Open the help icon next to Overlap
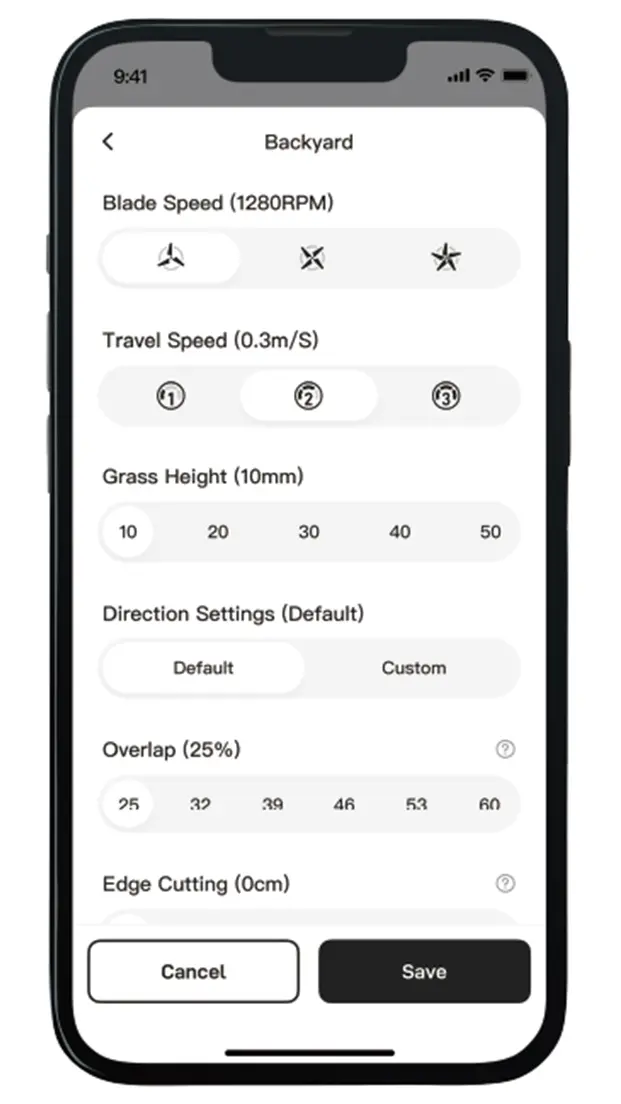 pos(505,749)
